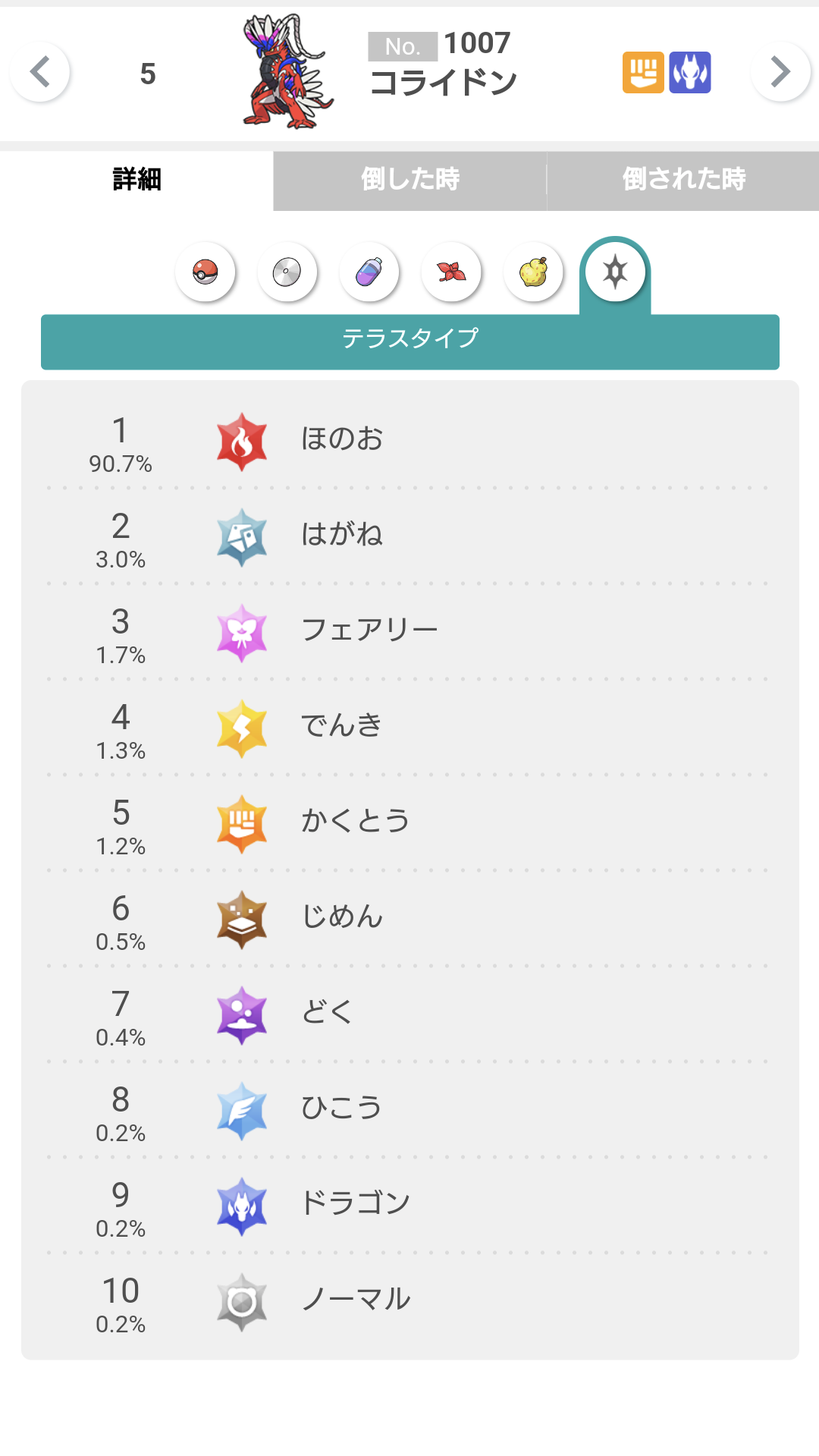Switch to the 詳細 tab
819x1456 pixels.
click(136, 180)
